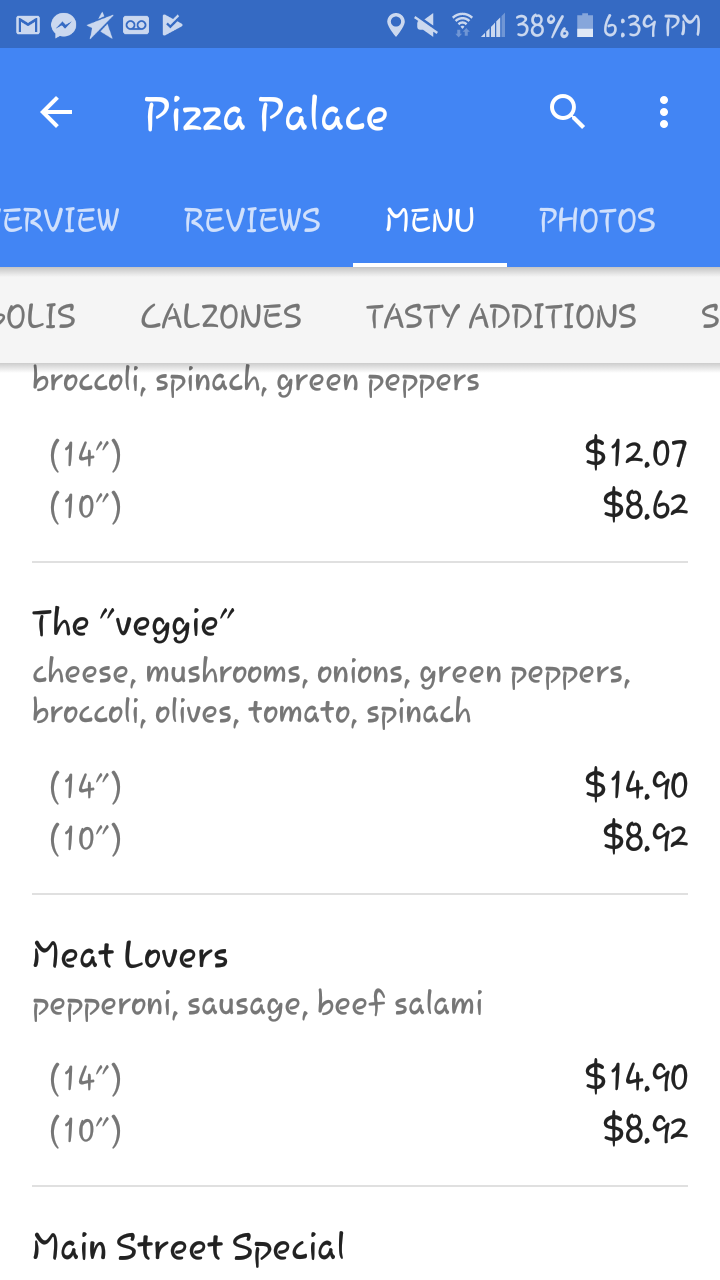
Task: Switch to the Reviews tab
Action: click(252, 220)
